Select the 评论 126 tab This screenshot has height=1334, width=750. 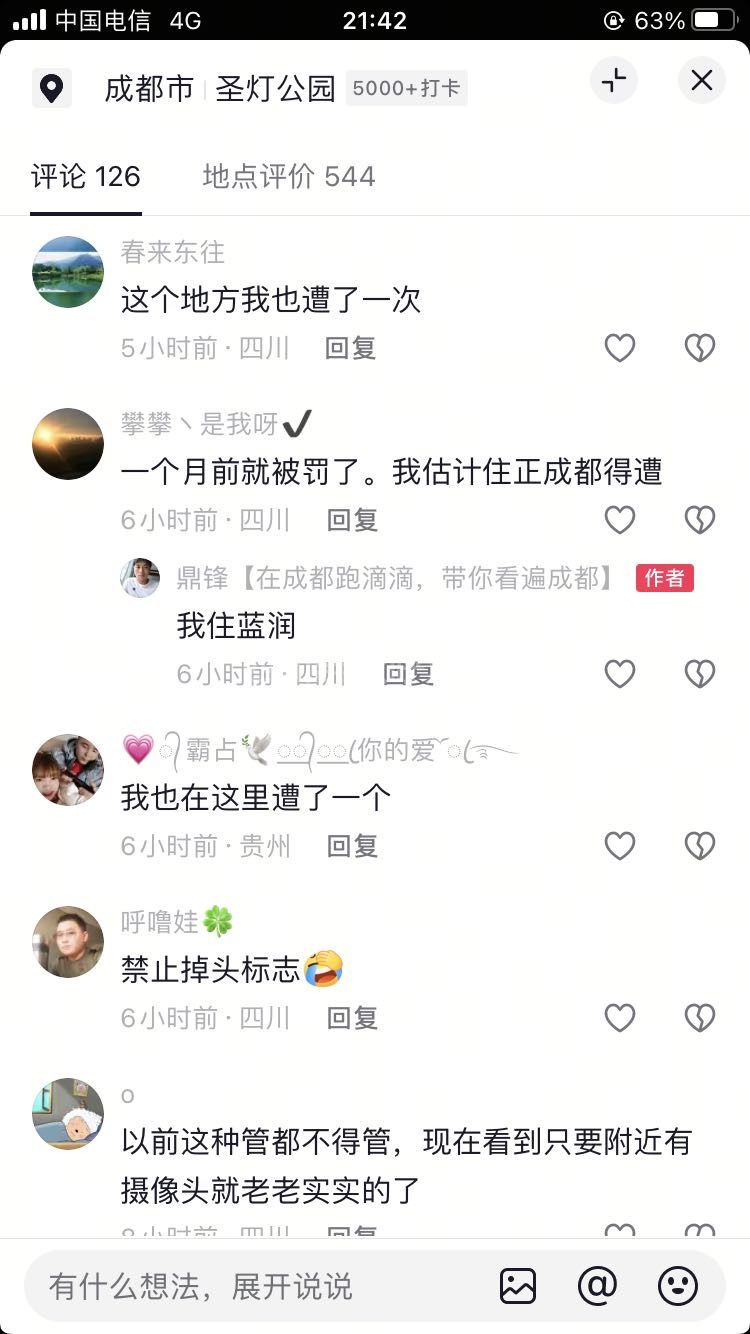(86, 177)
